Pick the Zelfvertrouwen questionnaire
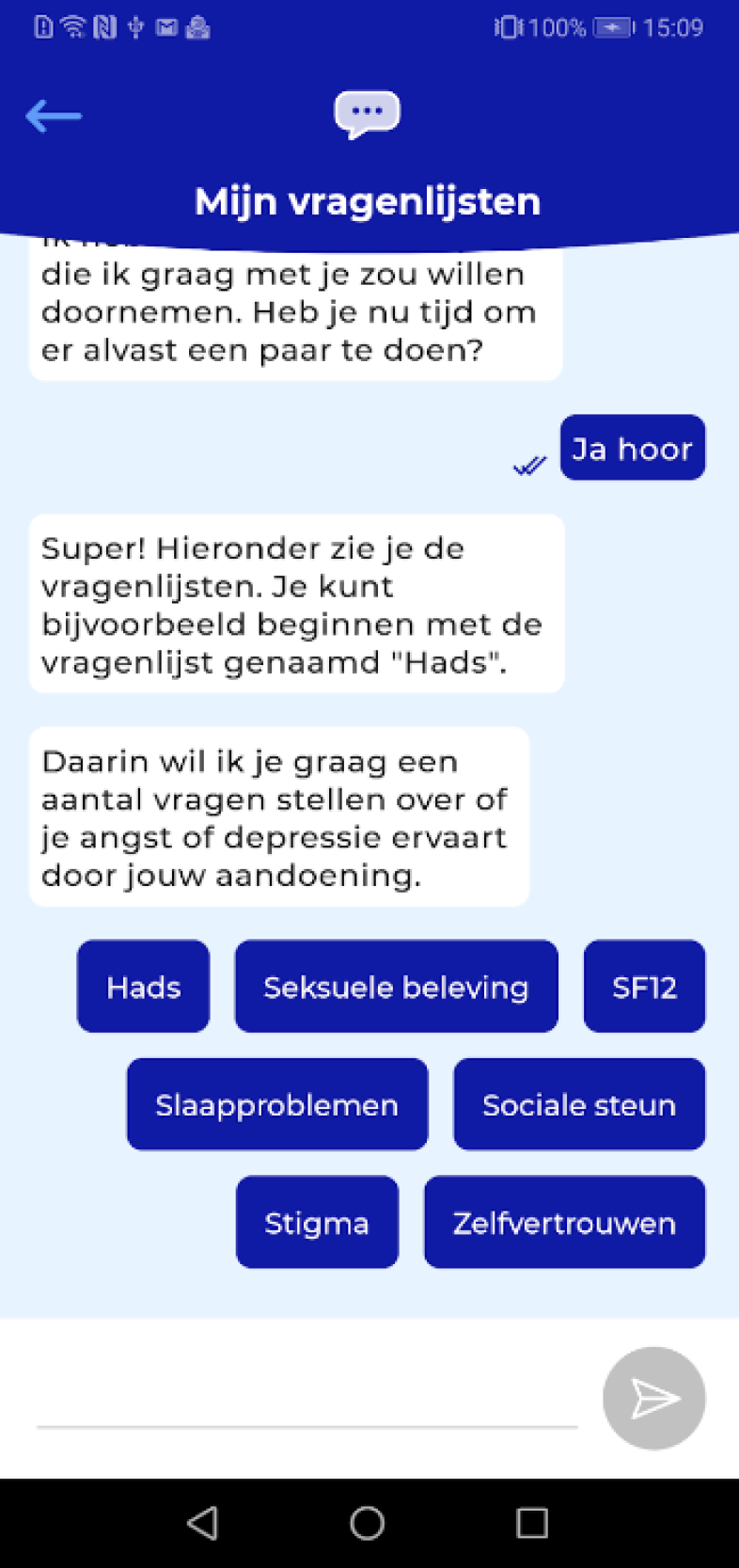Viewport: 739px width, 1568px height. [x=564, y=1222]
